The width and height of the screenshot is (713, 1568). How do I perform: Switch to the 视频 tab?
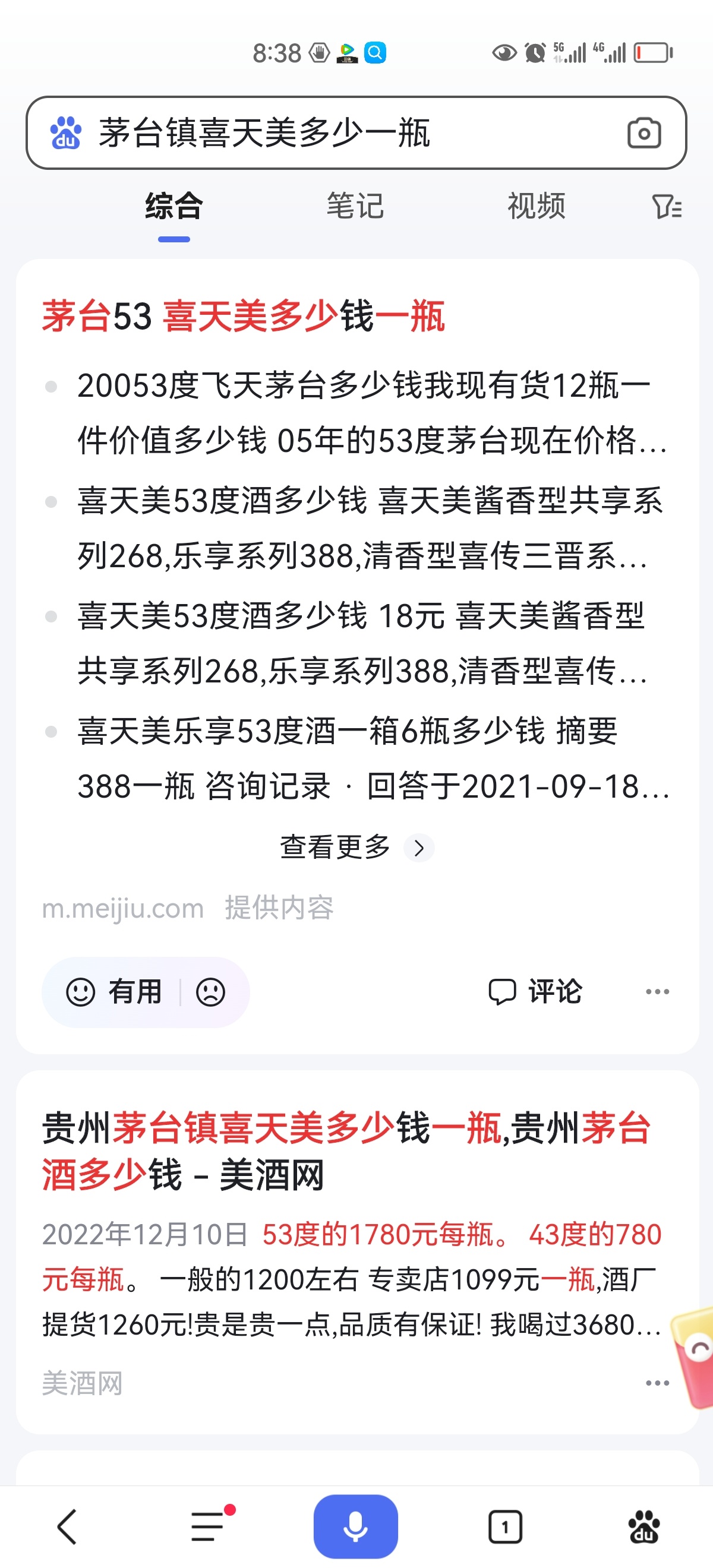[537, 206]
